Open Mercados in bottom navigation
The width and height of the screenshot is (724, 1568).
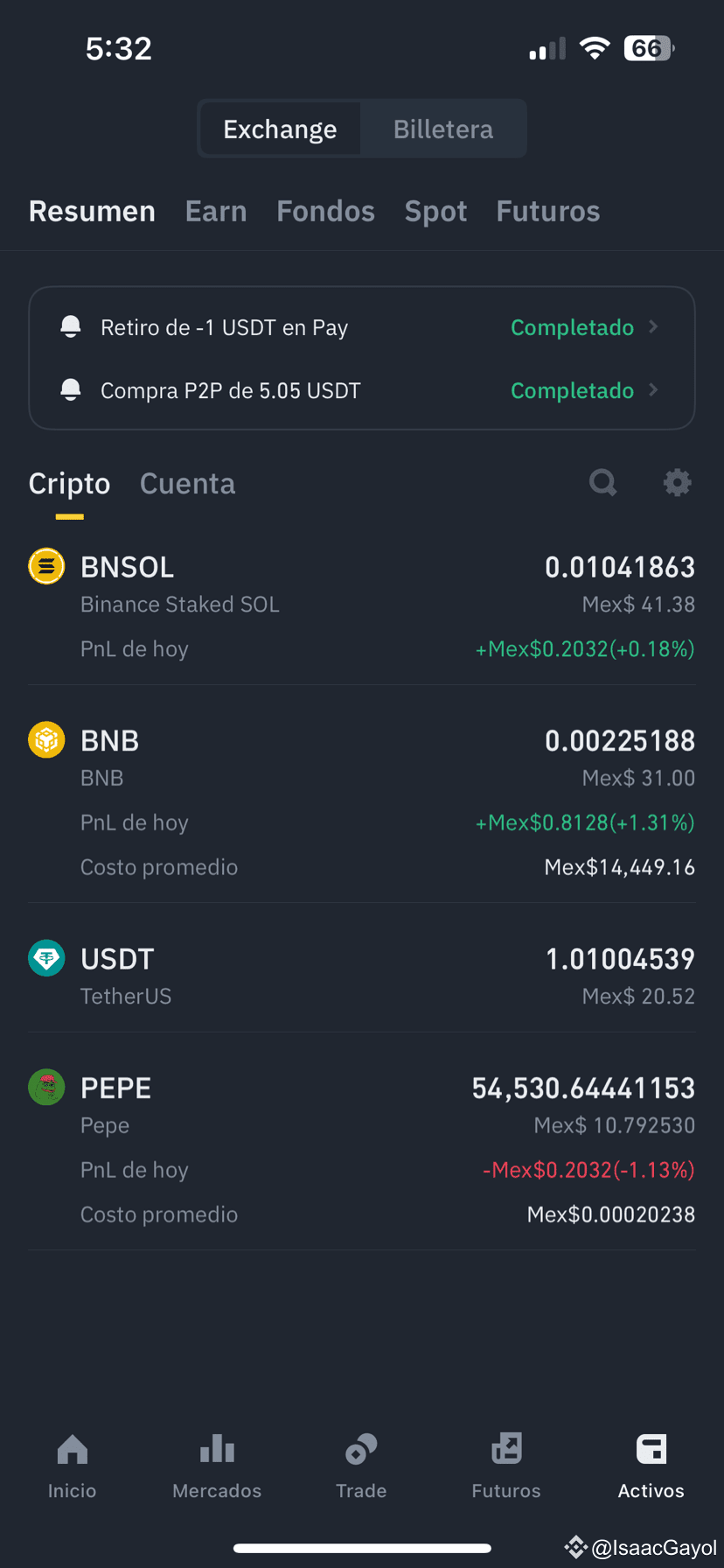tap(217, 1466)
